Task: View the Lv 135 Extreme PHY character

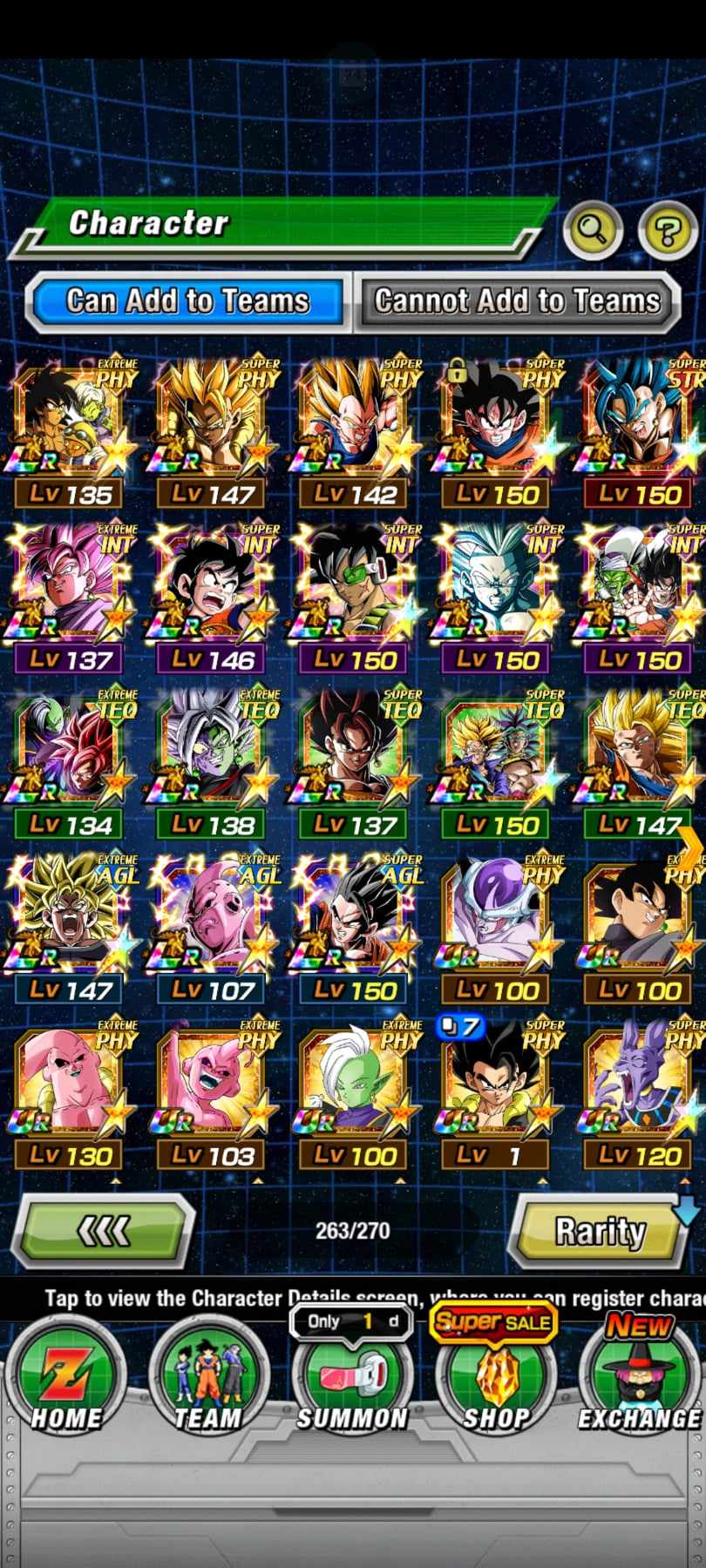Action: tap(70, 427)
